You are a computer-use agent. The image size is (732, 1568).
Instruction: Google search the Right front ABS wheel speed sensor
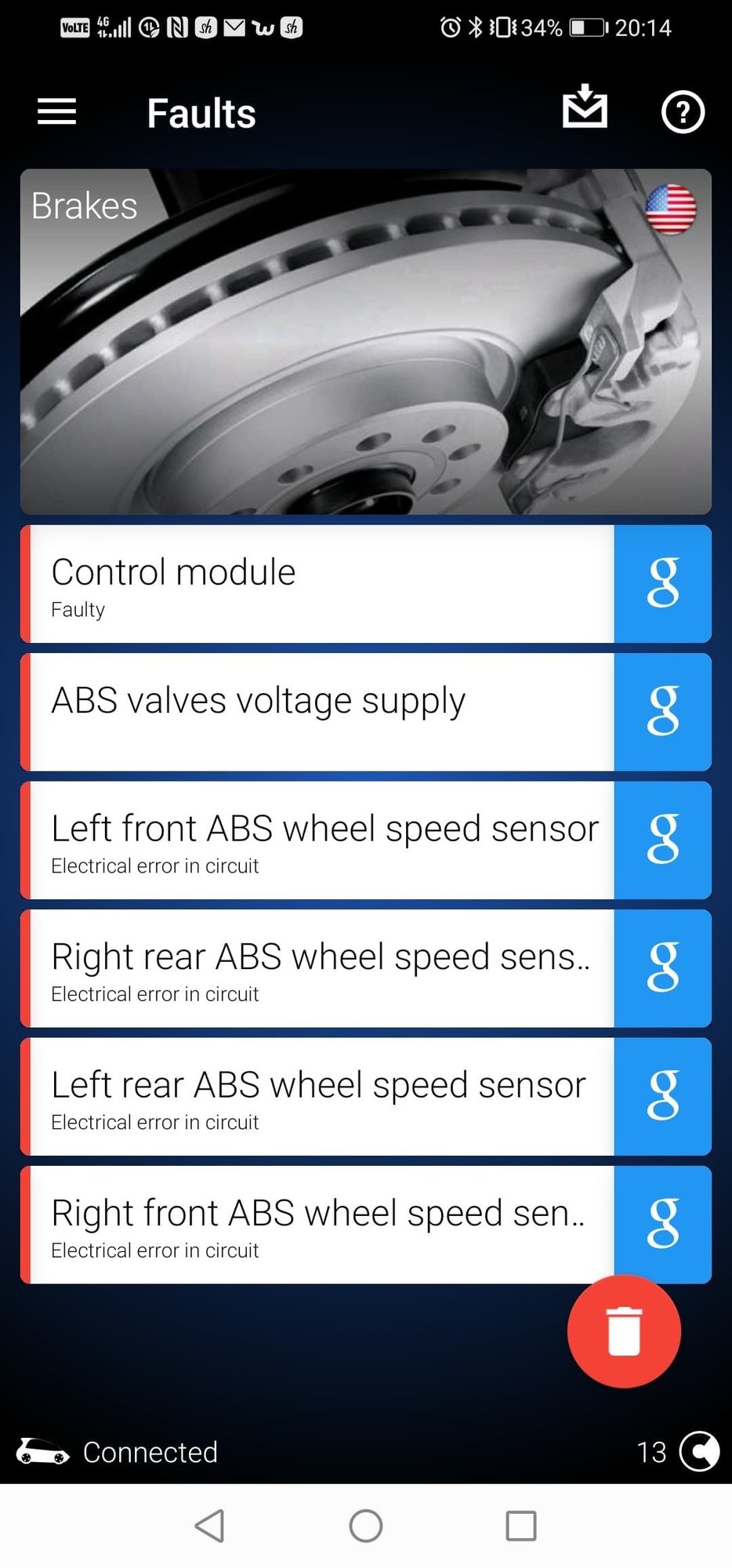tap(663, 1225)
